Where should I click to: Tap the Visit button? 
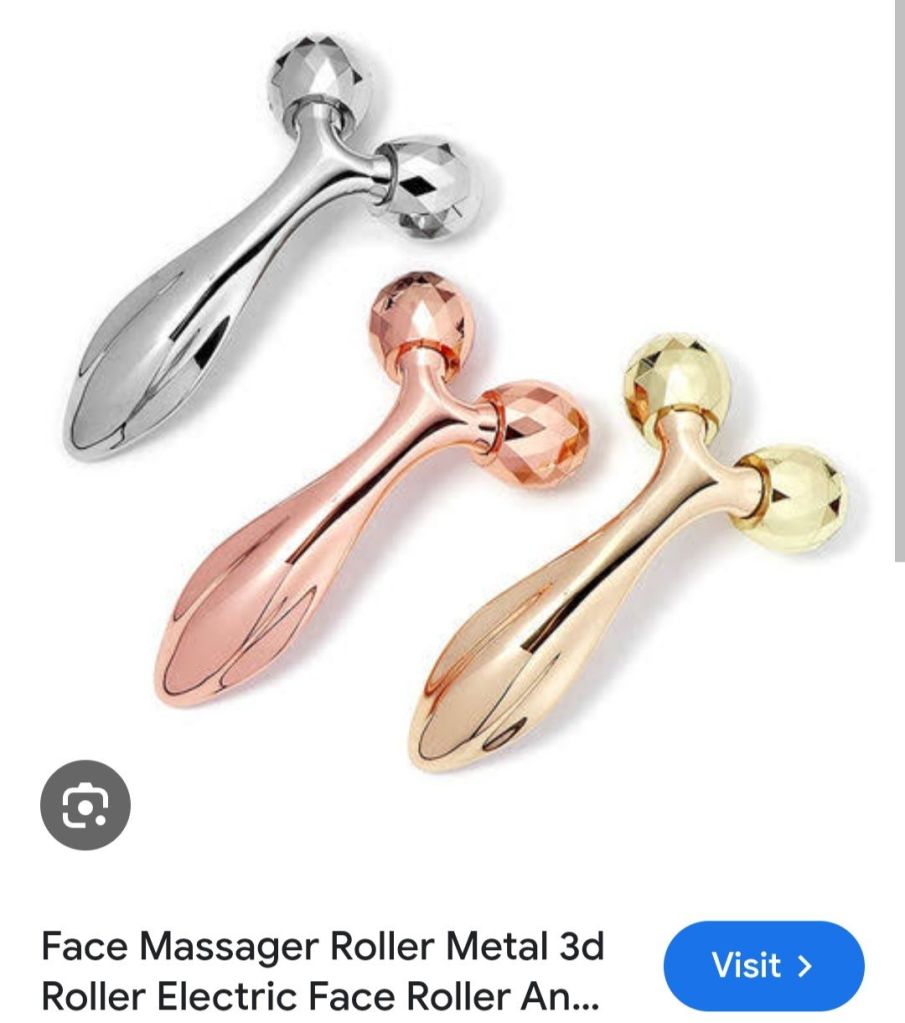763,965
